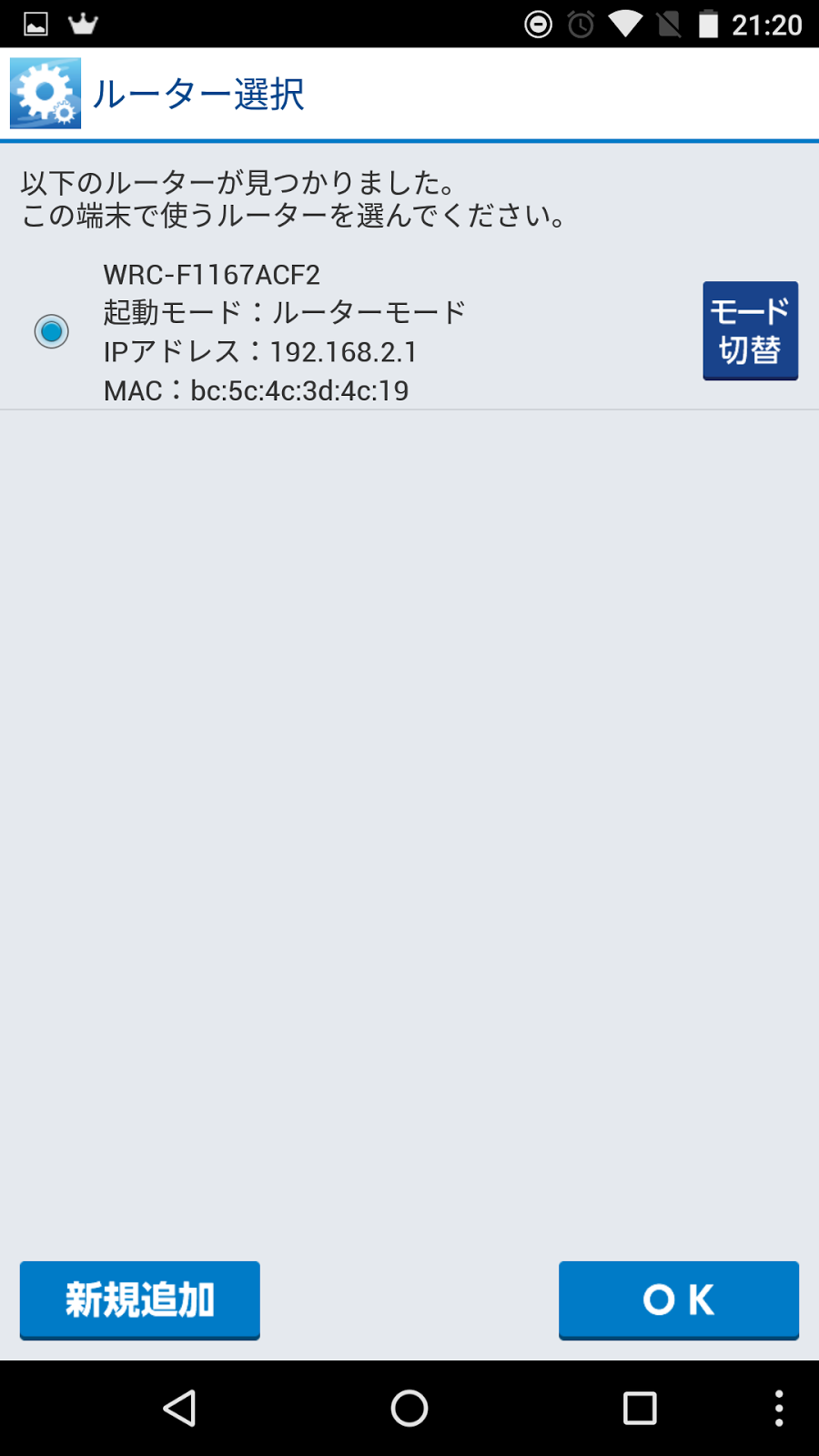Confirm selection with the OK button
Image resolution: width=819 pixels, height=1456 pixels.
[x=679, y=1299]
